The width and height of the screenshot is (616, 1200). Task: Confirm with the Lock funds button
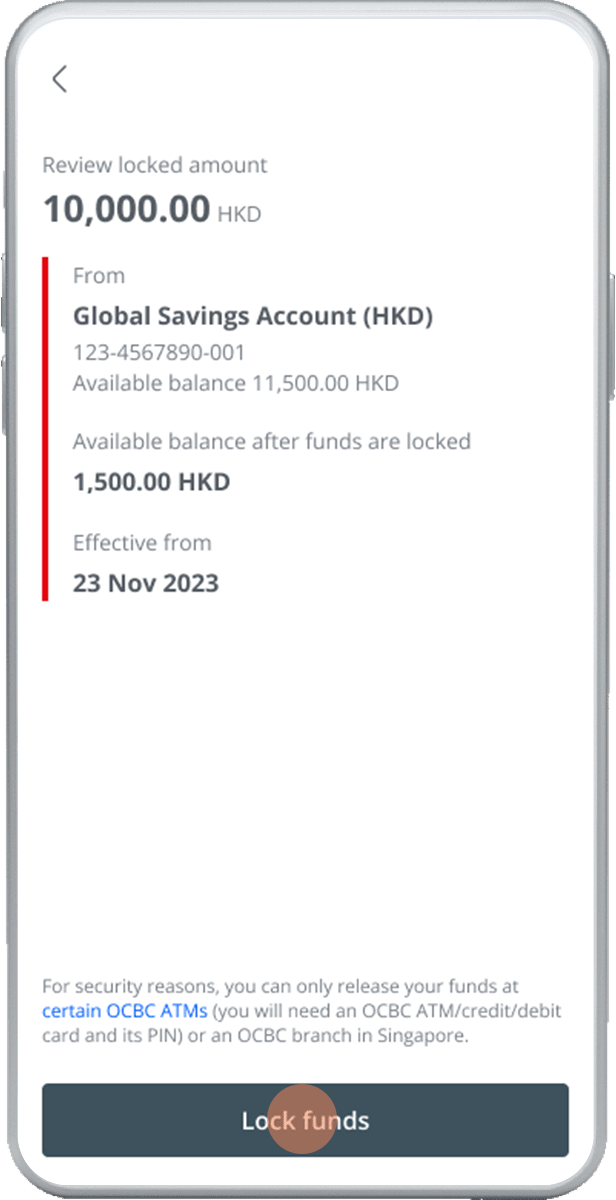[305, 1120]
